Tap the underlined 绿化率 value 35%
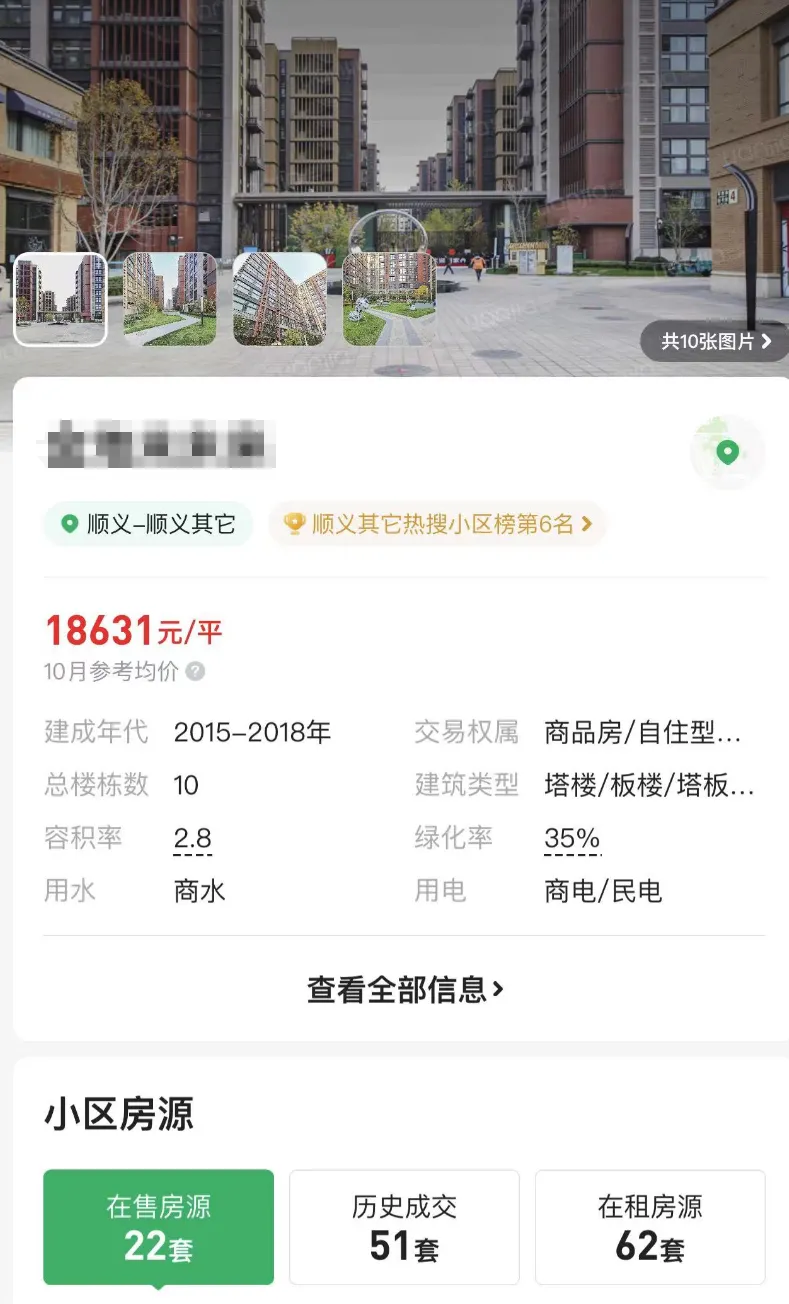The width and height of the screenshot is (789, 1304). [x=572, y=838]
